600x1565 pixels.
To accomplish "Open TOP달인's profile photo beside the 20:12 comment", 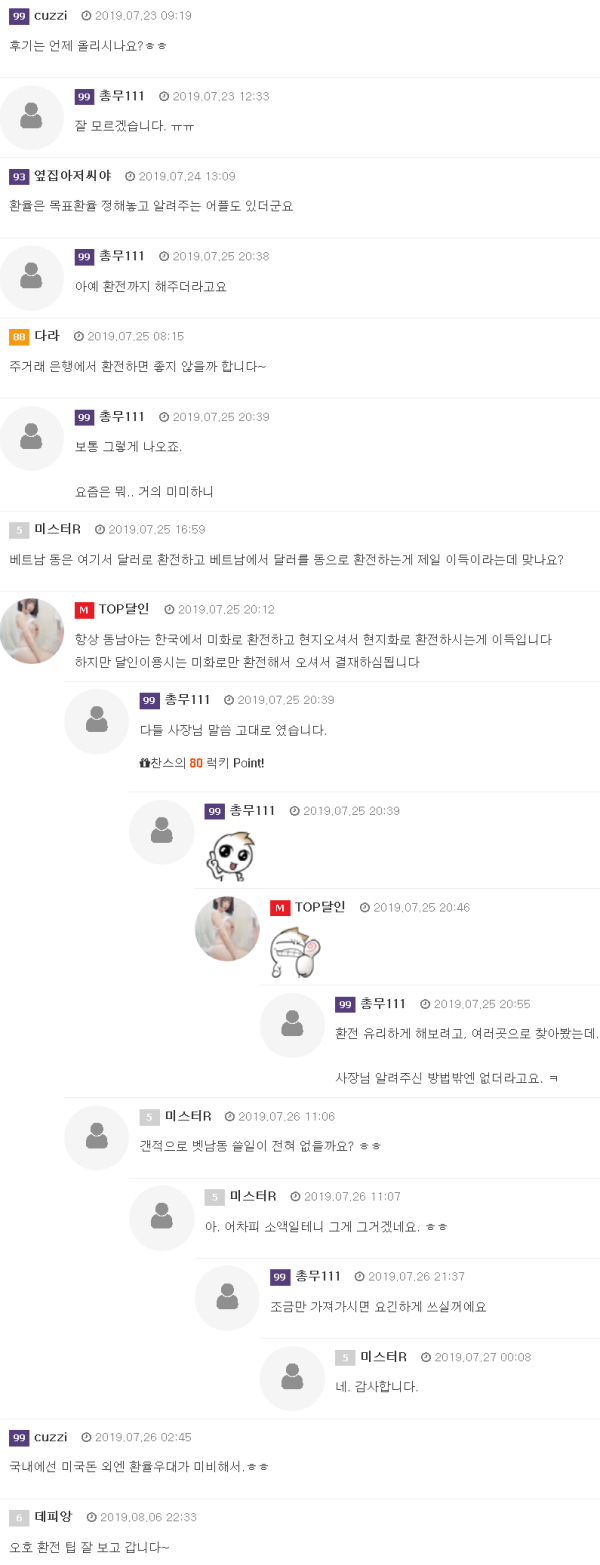I will point(32,631).
